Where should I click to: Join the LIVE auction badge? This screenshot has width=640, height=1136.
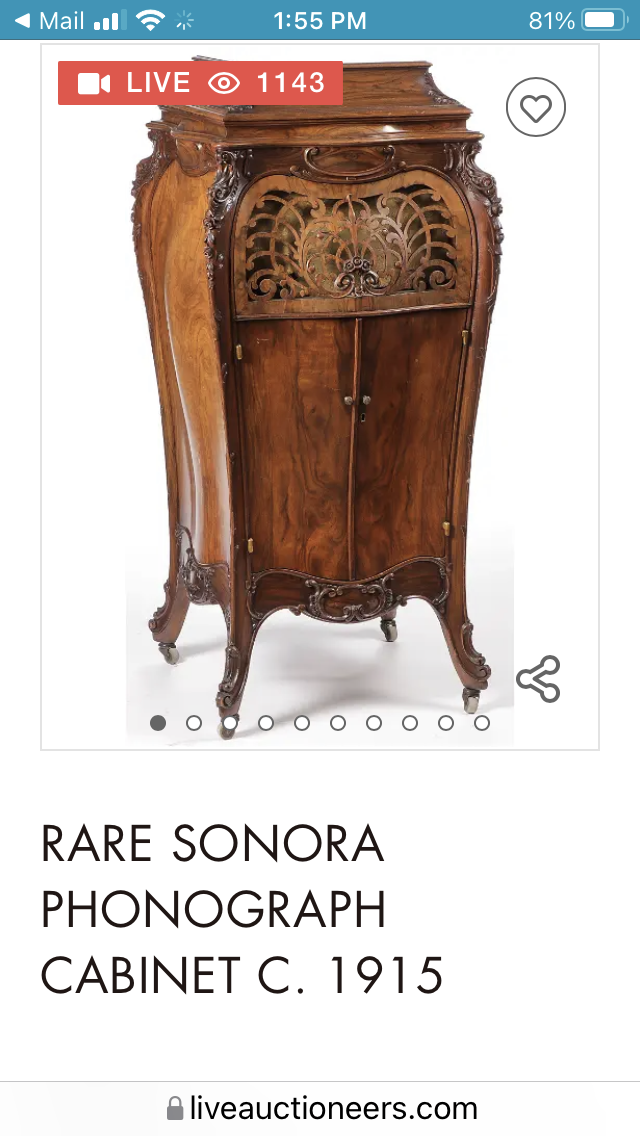(200, 83)
